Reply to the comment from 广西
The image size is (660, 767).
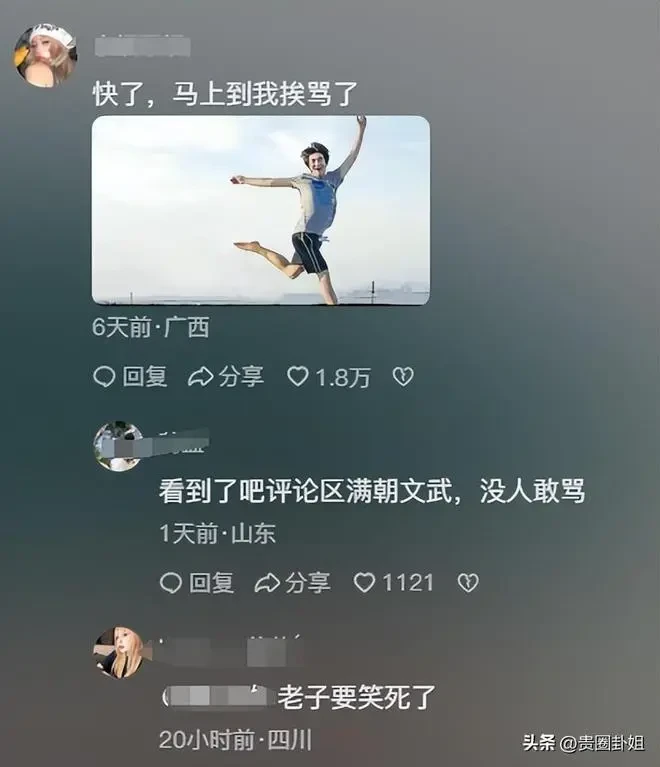coord(130,377)
